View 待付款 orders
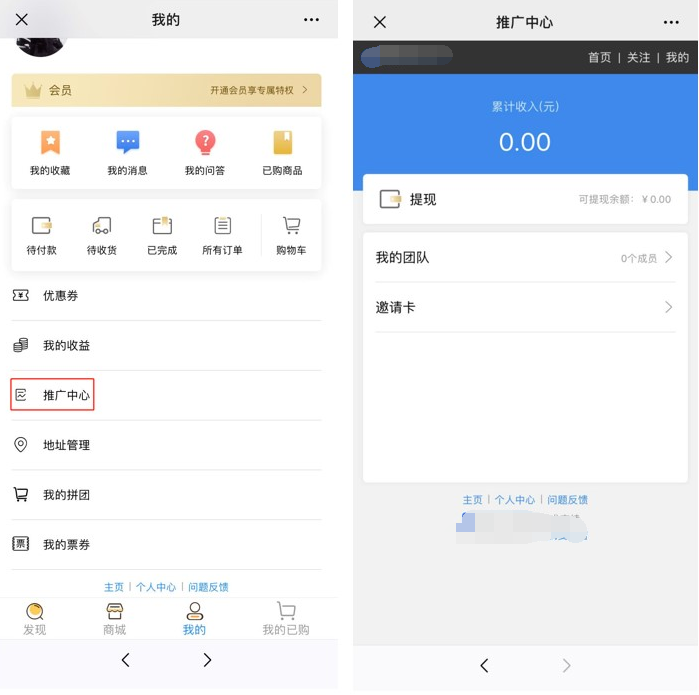This screenshot has width=699, height=695. click(x=42, y=236)
